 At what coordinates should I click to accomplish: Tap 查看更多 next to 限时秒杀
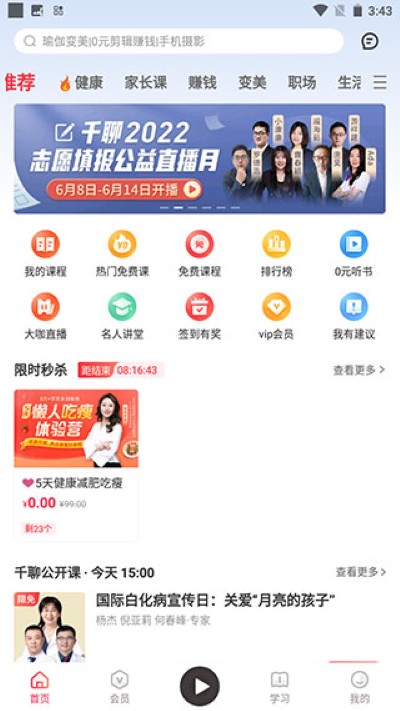(x=359, y=370)
